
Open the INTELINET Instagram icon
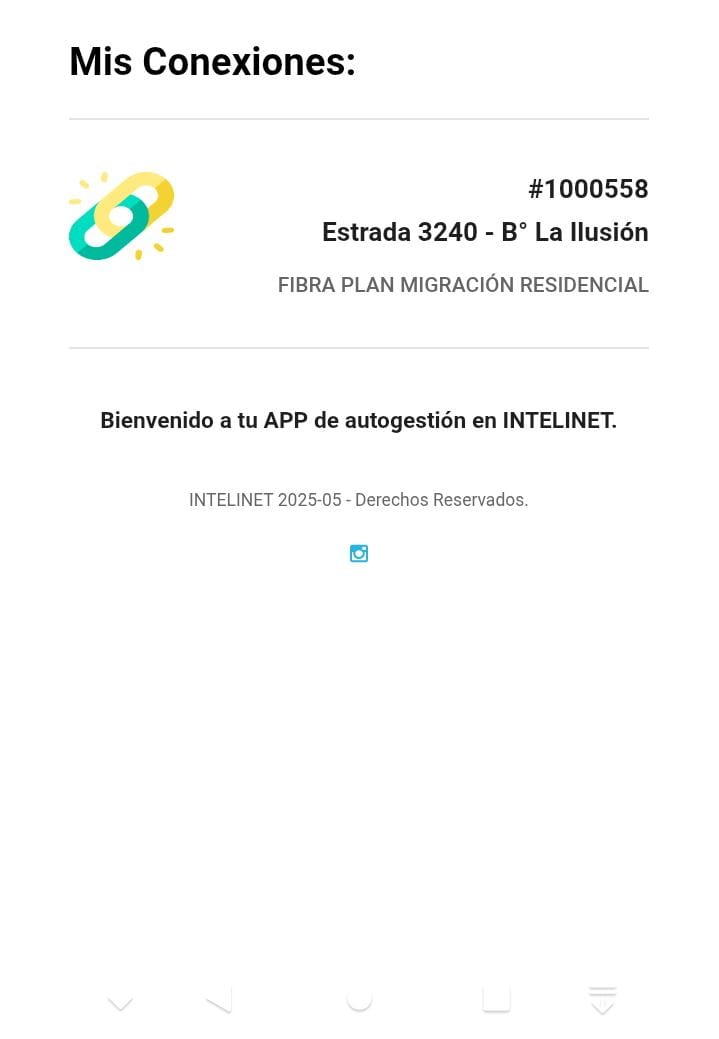[359, 553]
